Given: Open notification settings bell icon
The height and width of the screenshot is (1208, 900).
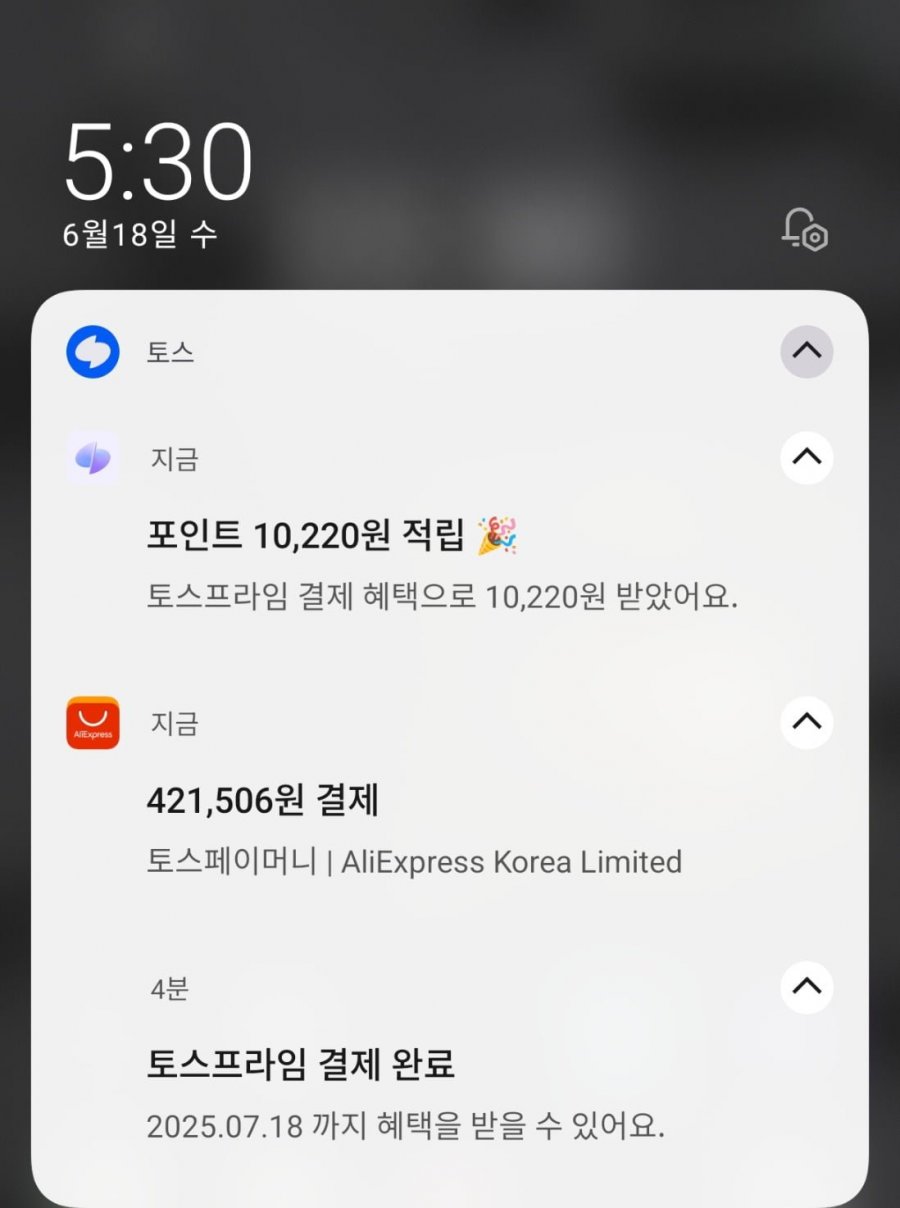Looking at the screenshot, I should pos(804,230).
